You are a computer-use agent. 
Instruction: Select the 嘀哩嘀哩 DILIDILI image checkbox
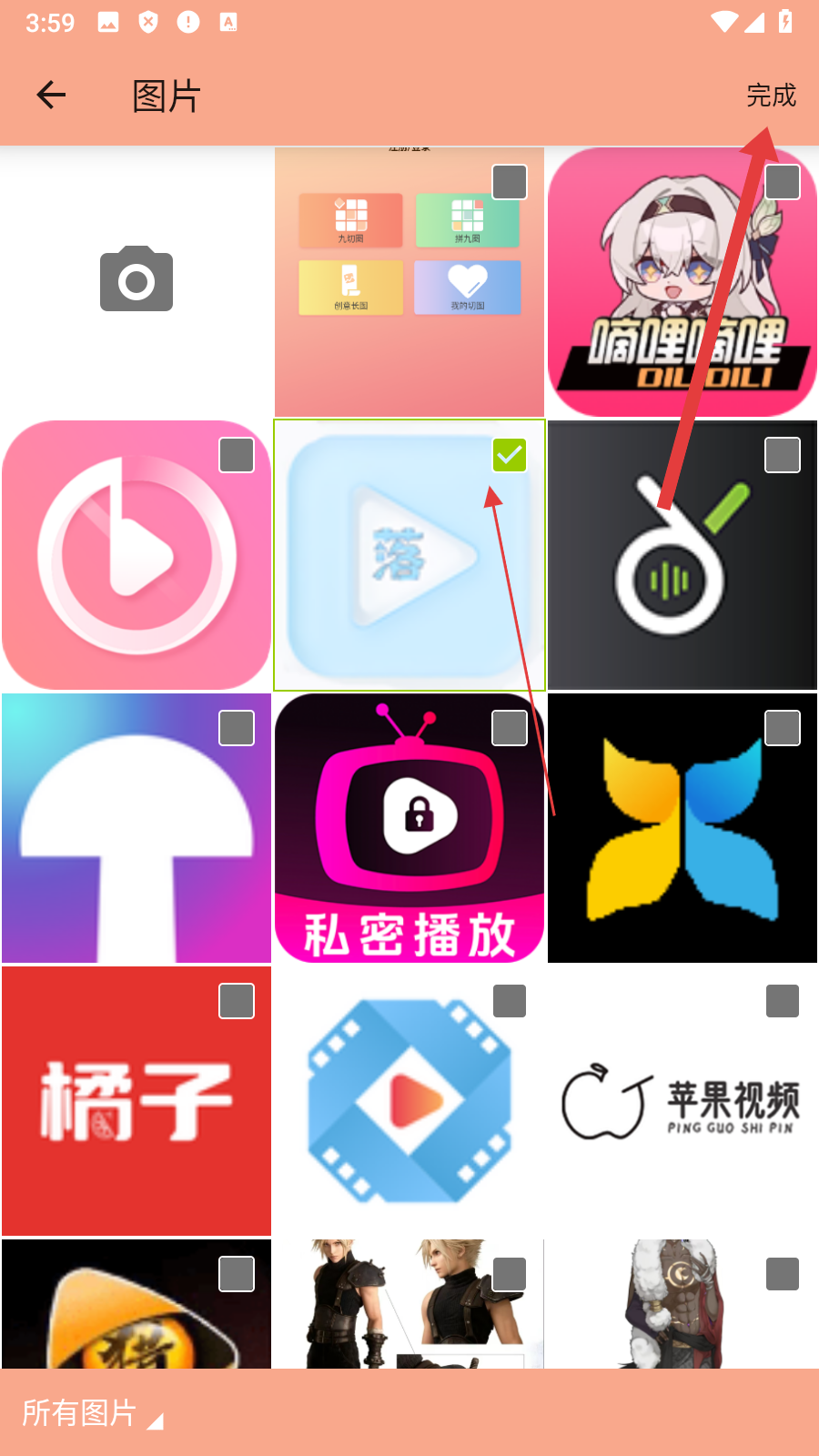[782, 182]
